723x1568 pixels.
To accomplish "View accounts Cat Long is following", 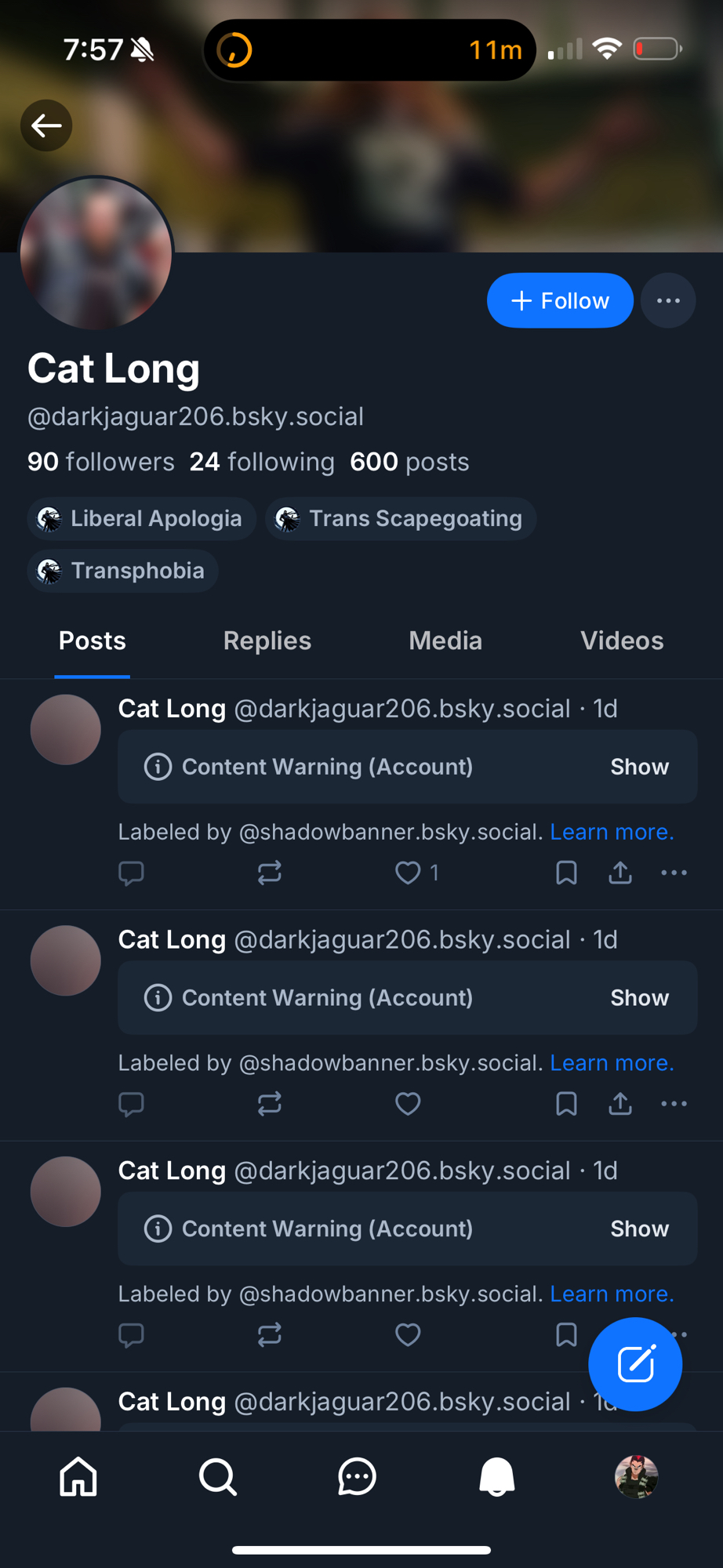I will 262,462.
